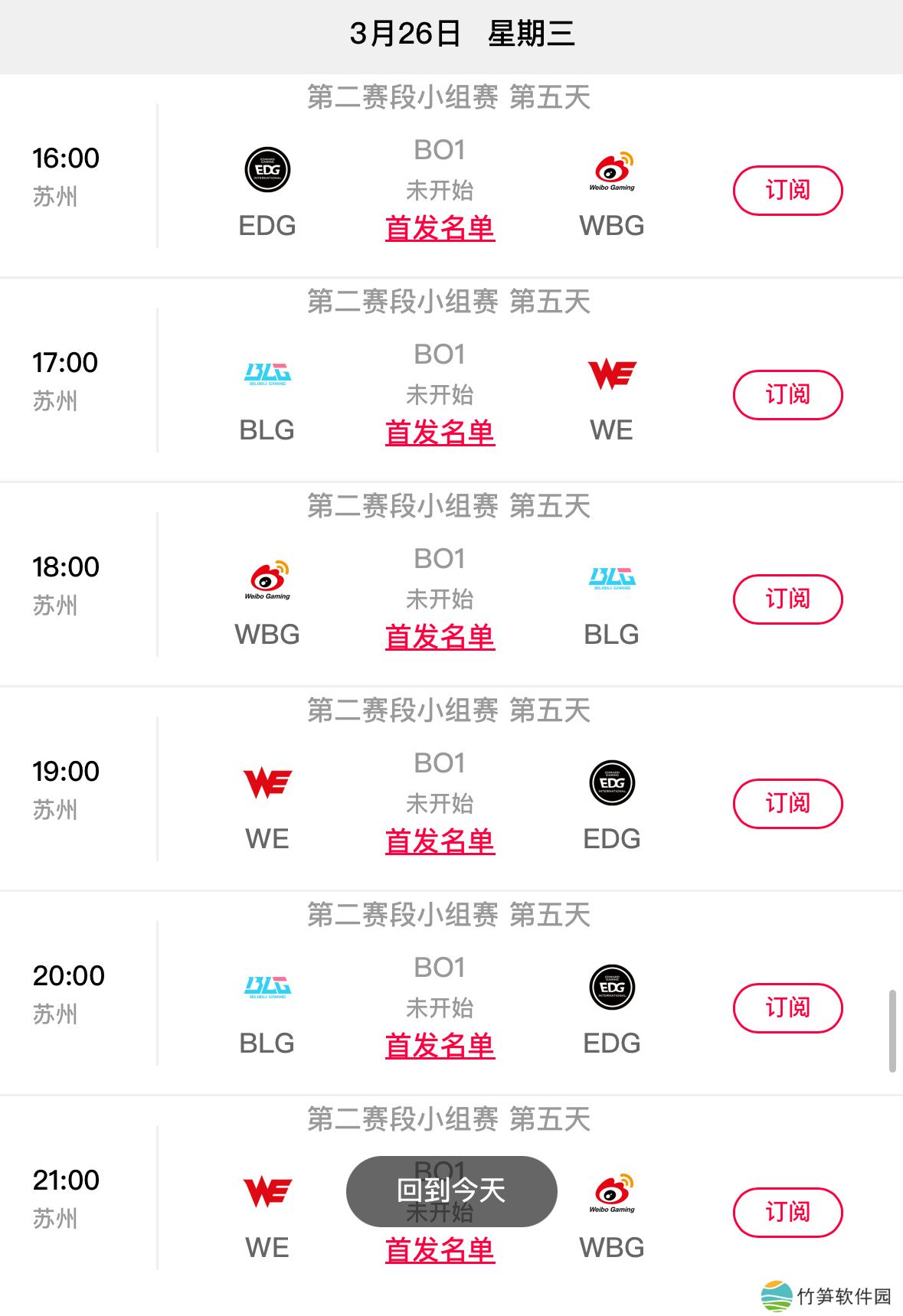Subscribe to the 19:00 WE vs EDG match
This screenshot has width=903, height=1316.
pos(787,804)
